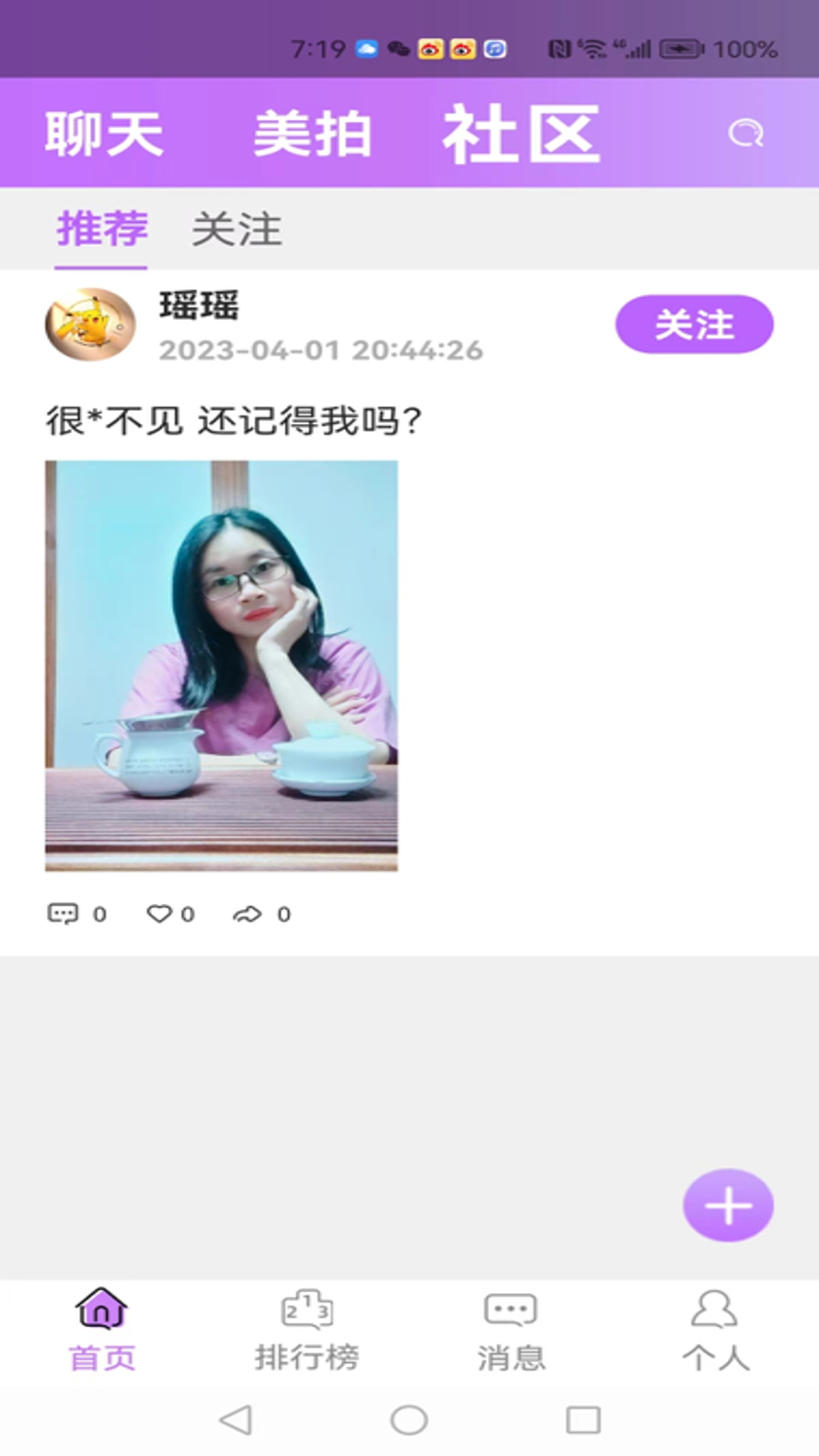Tap the floating plus button to create a post
This screenshot has width=819, height=1456.
[x=728, y=1205]
